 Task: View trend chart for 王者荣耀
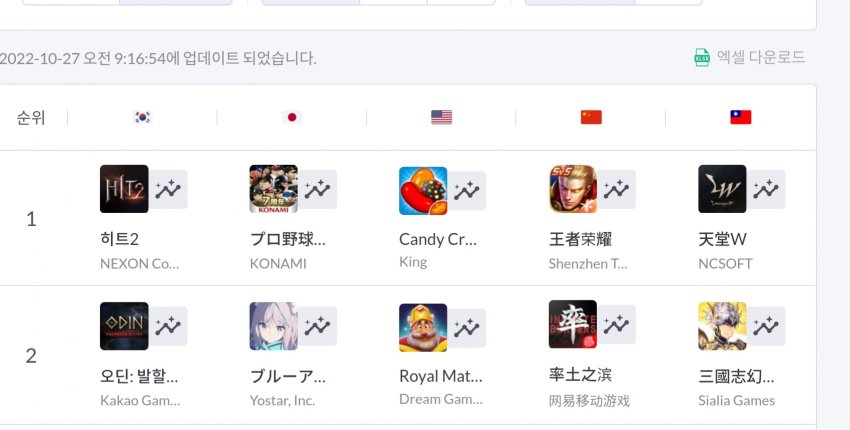click(x=617, y=189)
